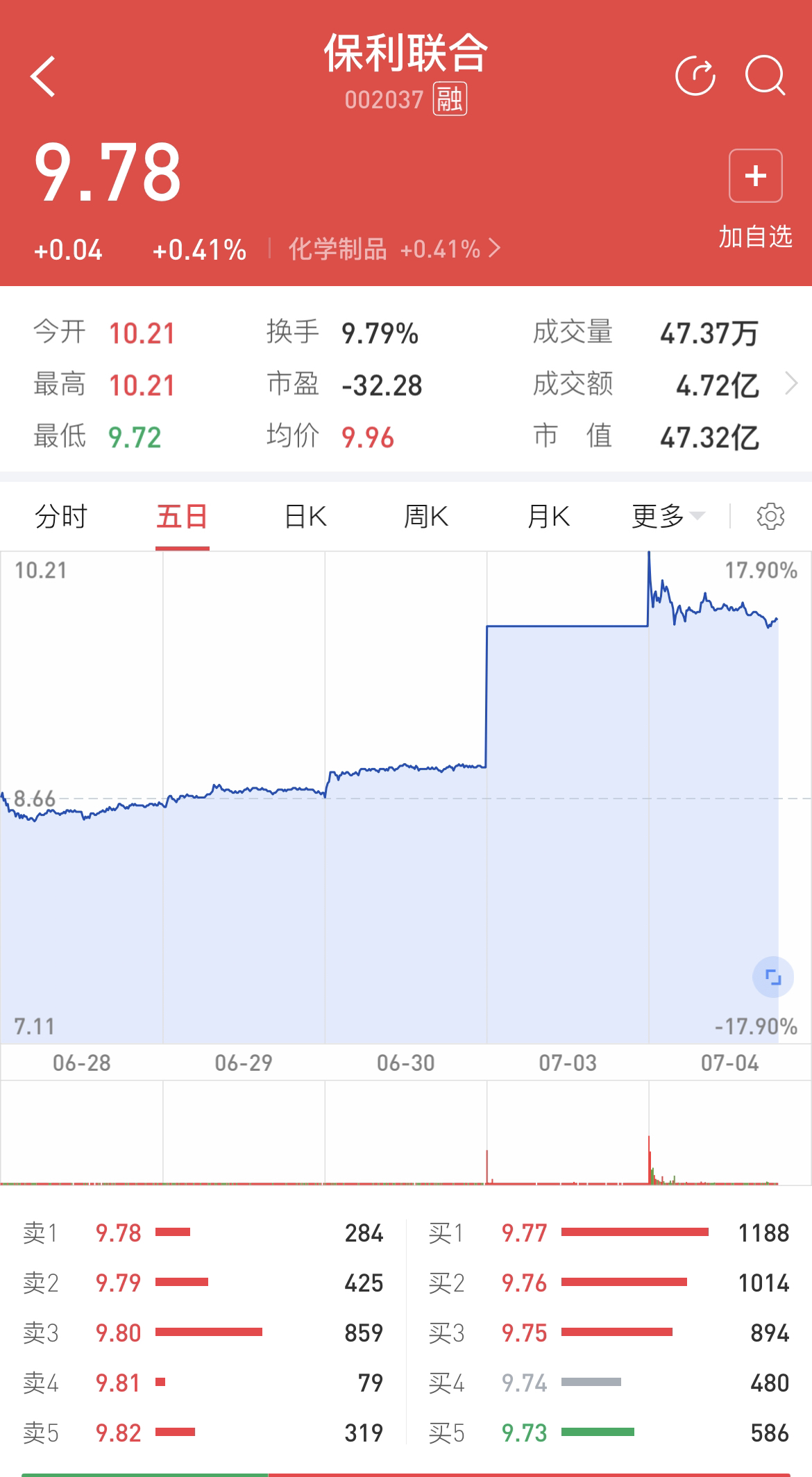Viewport: 812px width, 1477px height.
Task: Add 保利联合 to the watchlist with 加自选
Action: (x=756, y=199)
